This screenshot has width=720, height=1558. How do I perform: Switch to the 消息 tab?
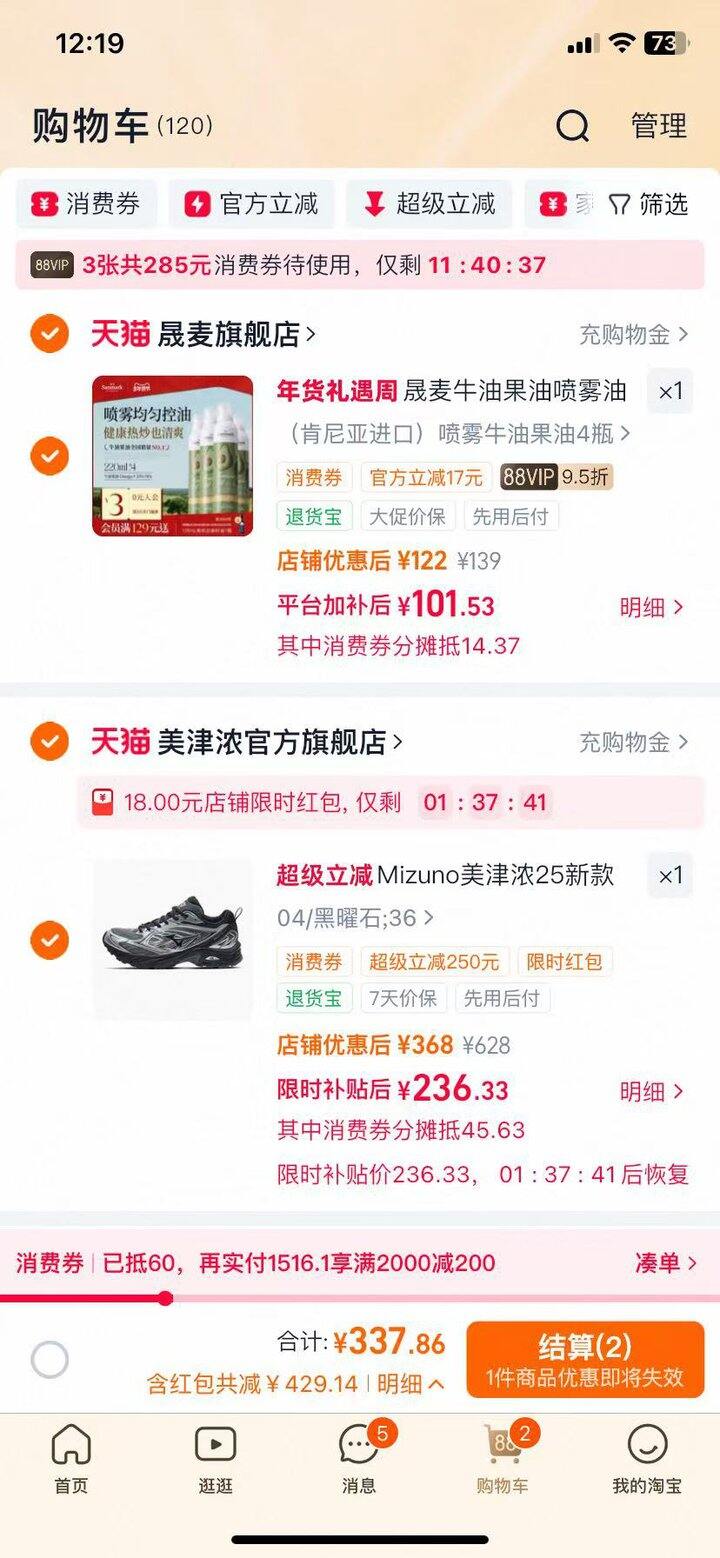(359, 1459)
